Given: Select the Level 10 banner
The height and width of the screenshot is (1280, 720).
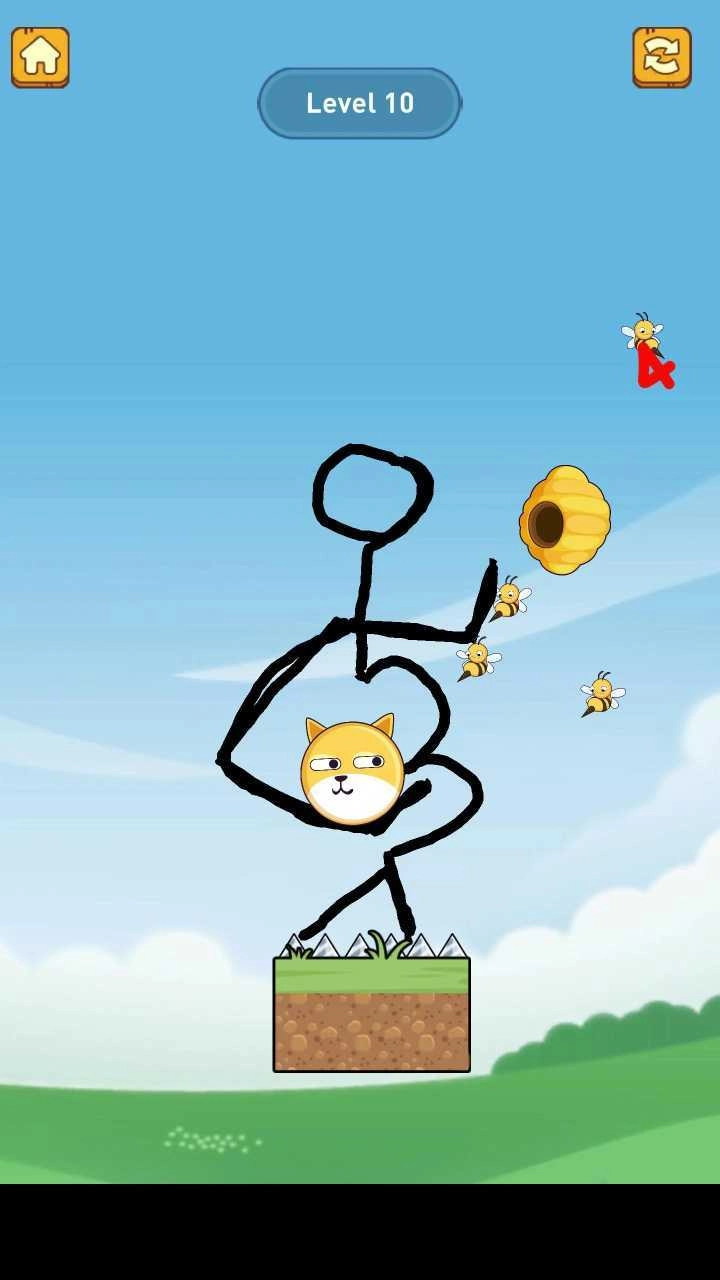Looking at the screenshot, I should (x=359, y=102).
